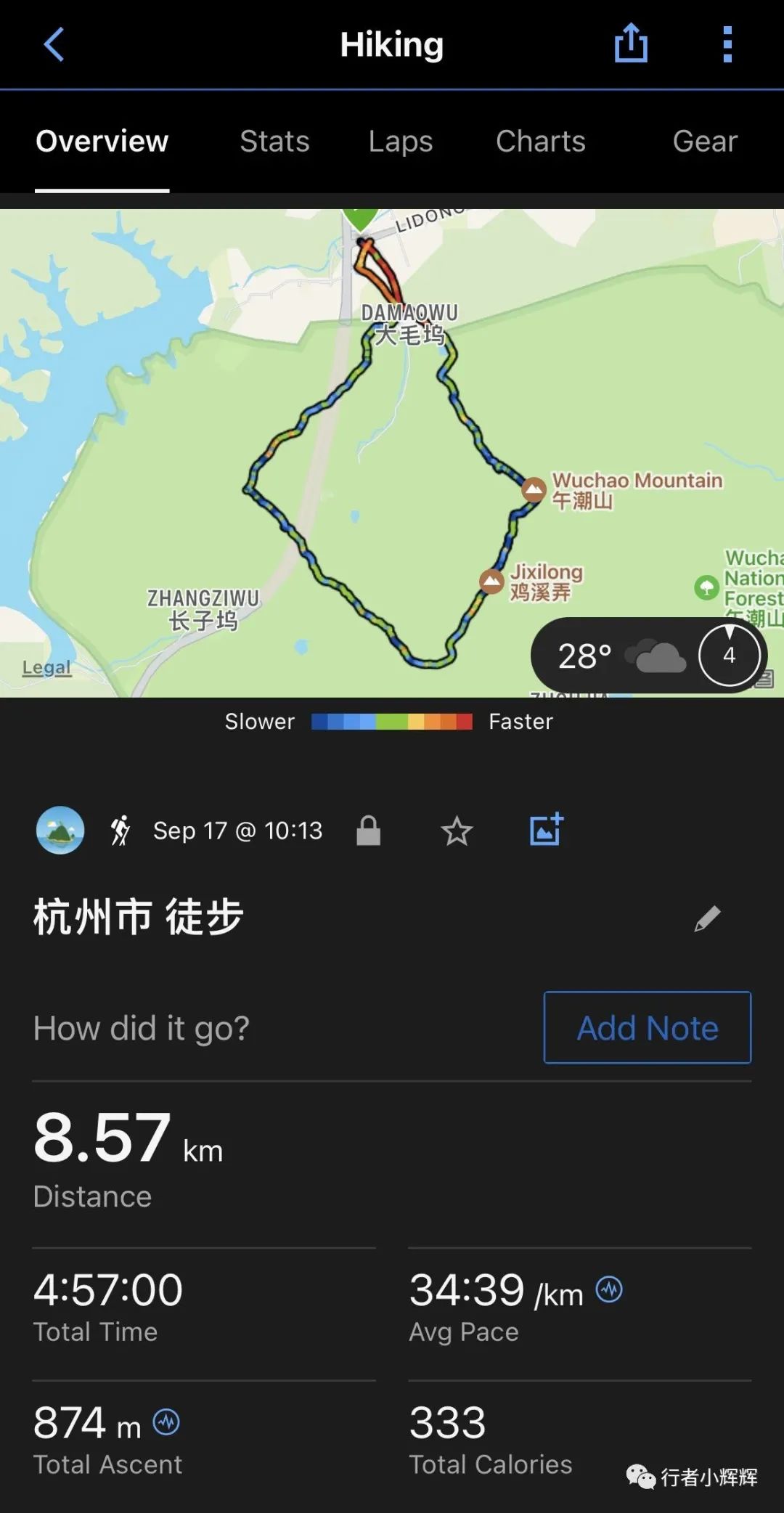Tap the hiking activity type icon

coord(121,831)
